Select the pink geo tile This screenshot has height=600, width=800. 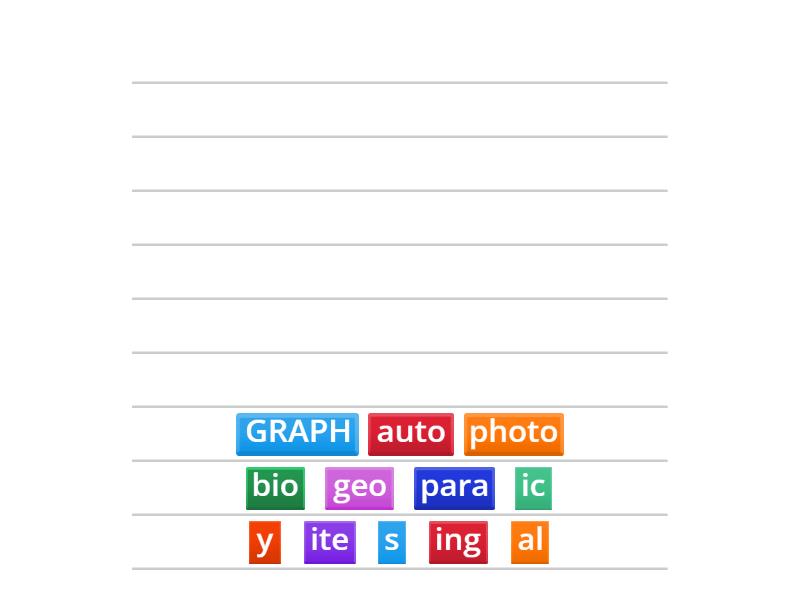click(359, 487)
